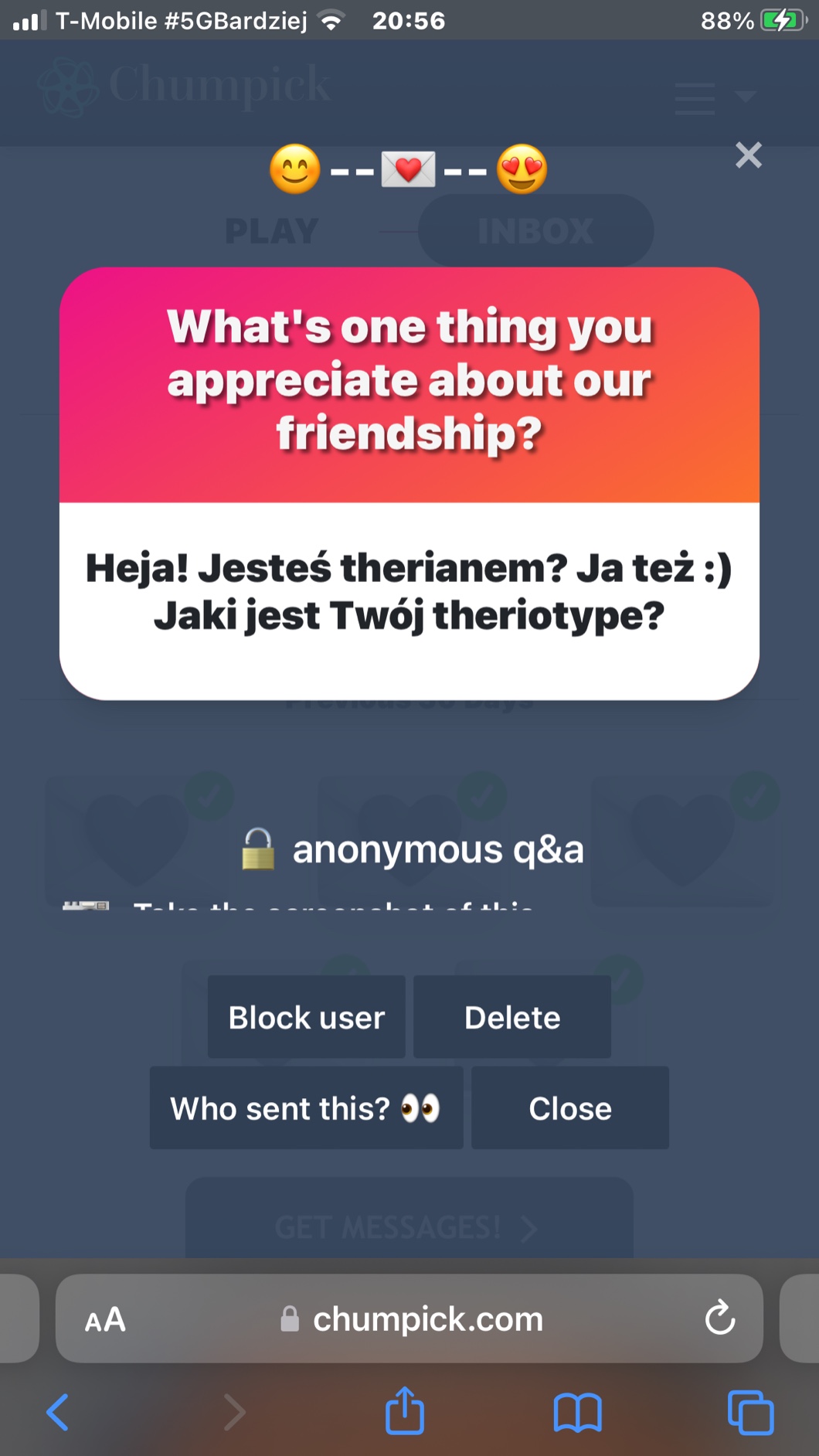
Task: Tap the chumpick.com address bar
Action: (427, 1318)
